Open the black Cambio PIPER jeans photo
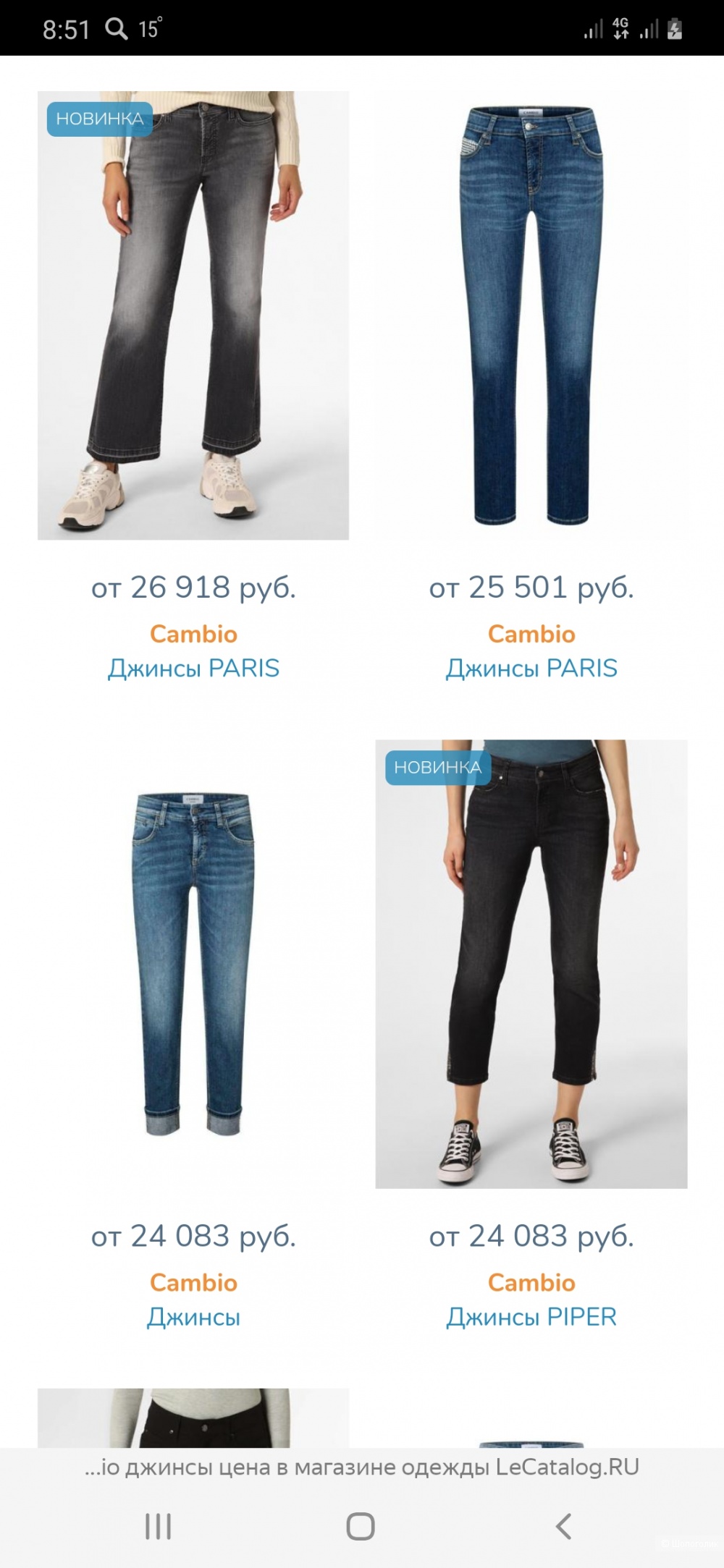Screen dimensions: 724x1568 pyautogui.click(x=531, y=964)
